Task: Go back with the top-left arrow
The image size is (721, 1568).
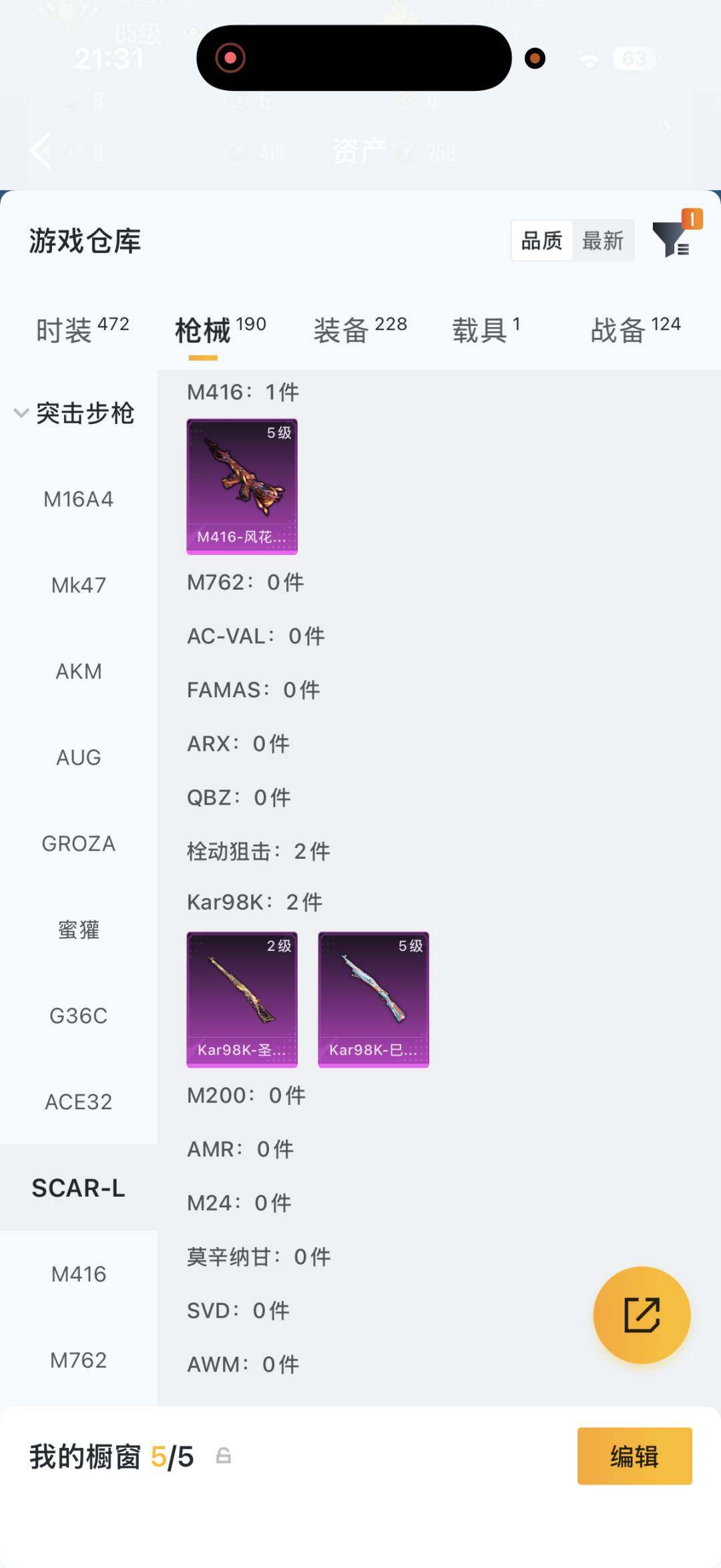Action: point(41,151)
